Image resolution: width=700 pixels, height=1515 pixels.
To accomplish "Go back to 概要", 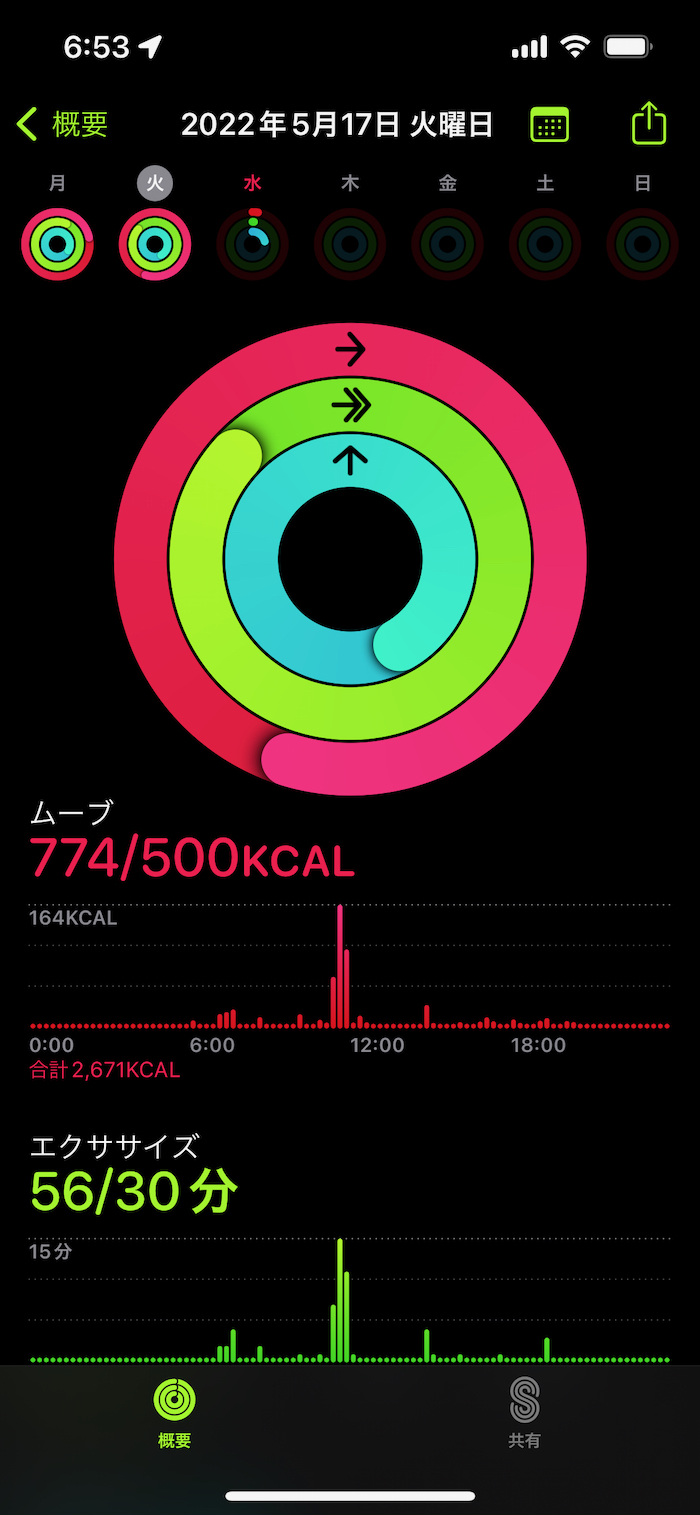I will click(63, 125).
